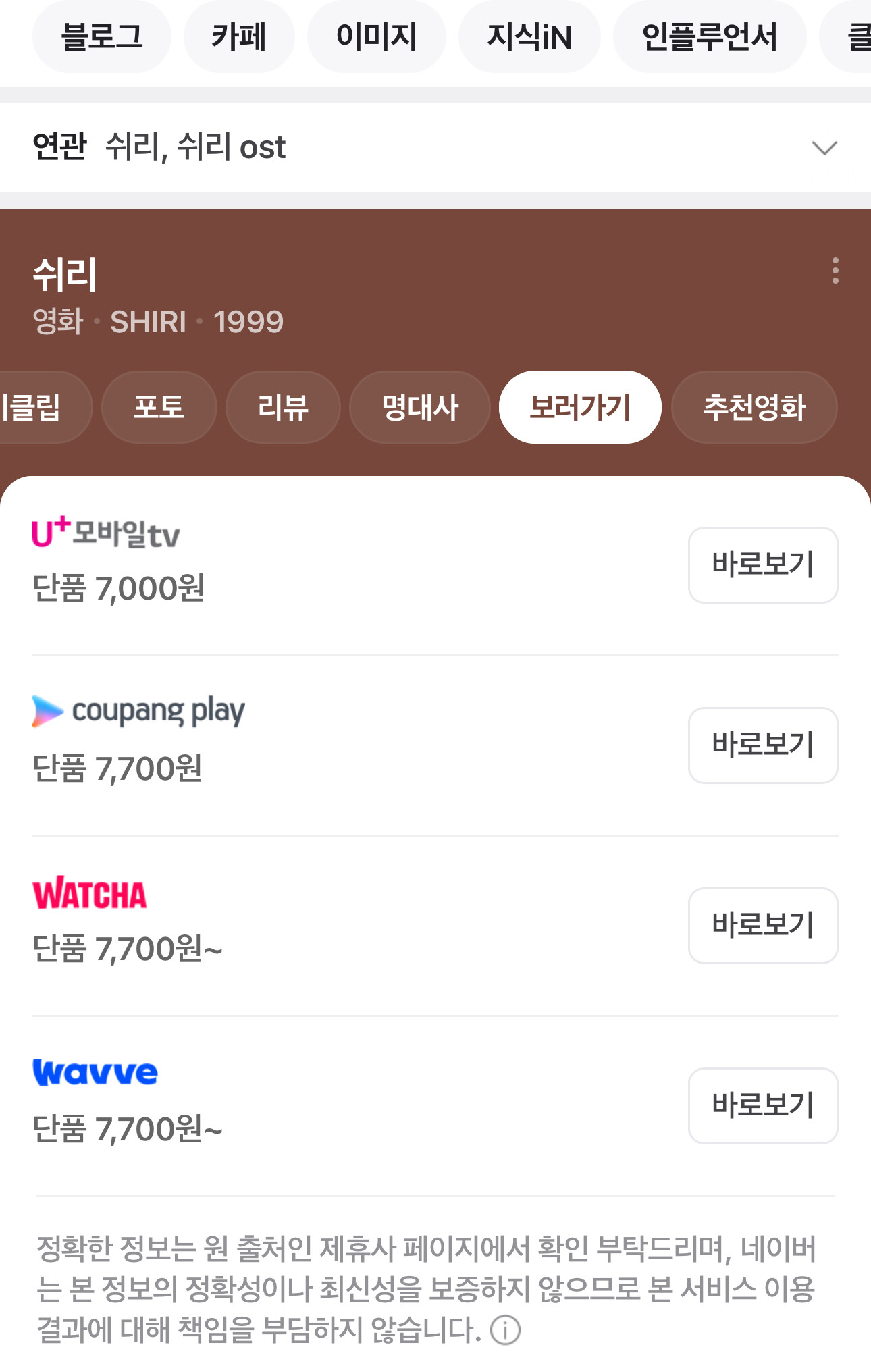871x1372 pixels.
Task: Open the 이미지 search tab
Action: (x=377, y=36)
